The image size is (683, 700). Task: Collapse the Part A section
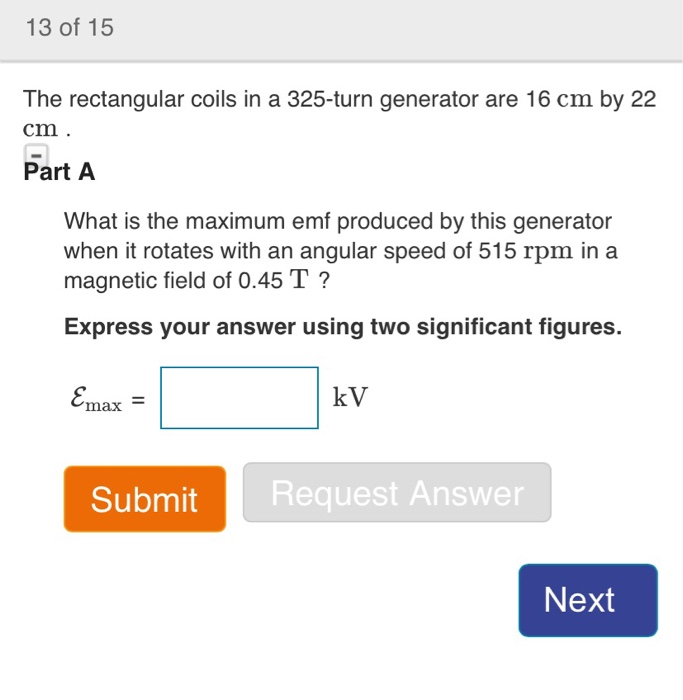pyautogui.click(x=36, y=155)
